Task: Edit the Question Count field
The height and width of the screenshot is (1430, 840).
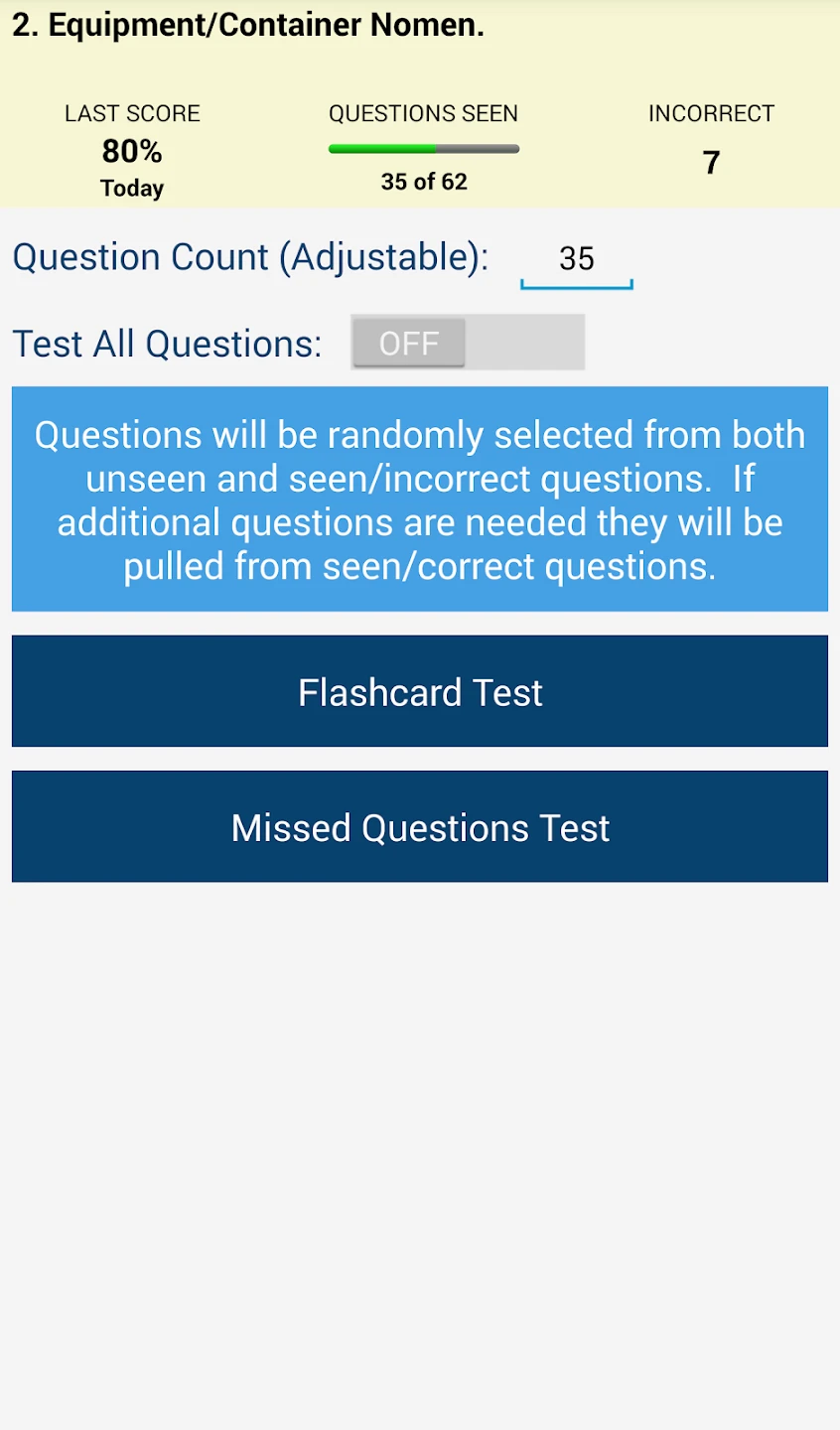Action: click(576, 260)
